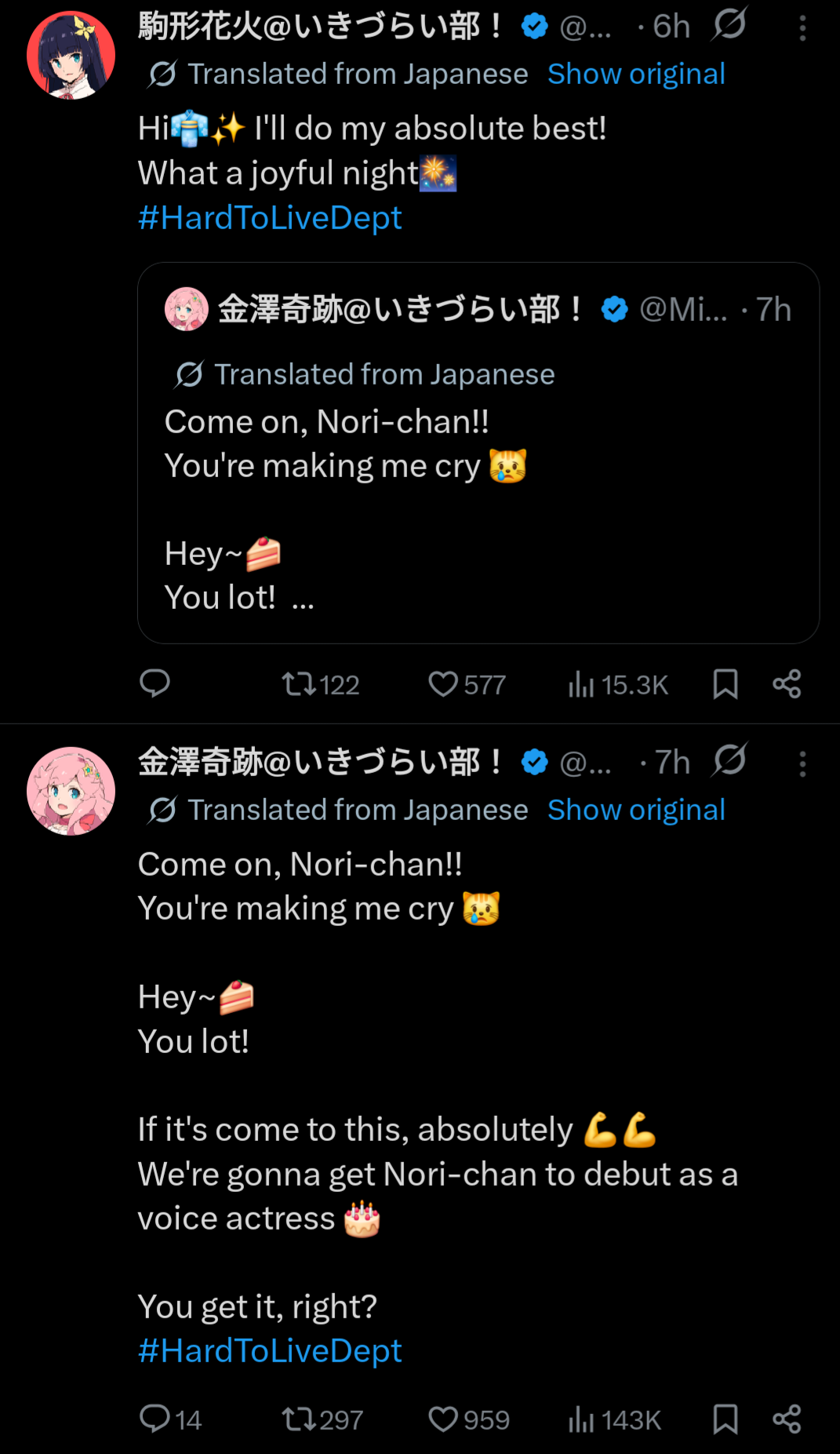Open #HardToLiveDept hashtag in 金澤奇跡's post
Viewport: 840px width, 1454px height.
pyautogui.click(x=270, y=1350)
